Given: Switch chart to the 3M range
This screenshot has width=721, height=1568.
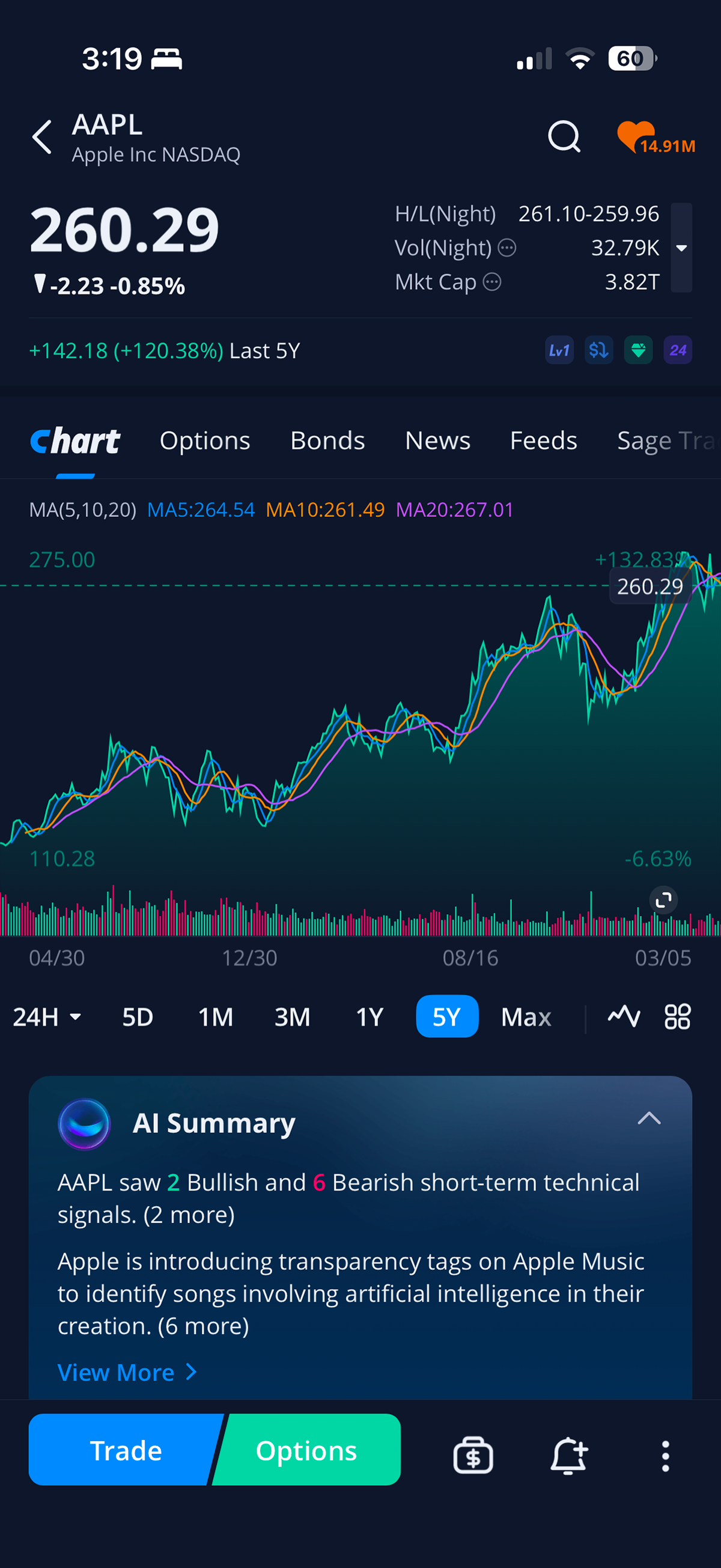Looking at the screenshot, I should (x=292, y=1016).
